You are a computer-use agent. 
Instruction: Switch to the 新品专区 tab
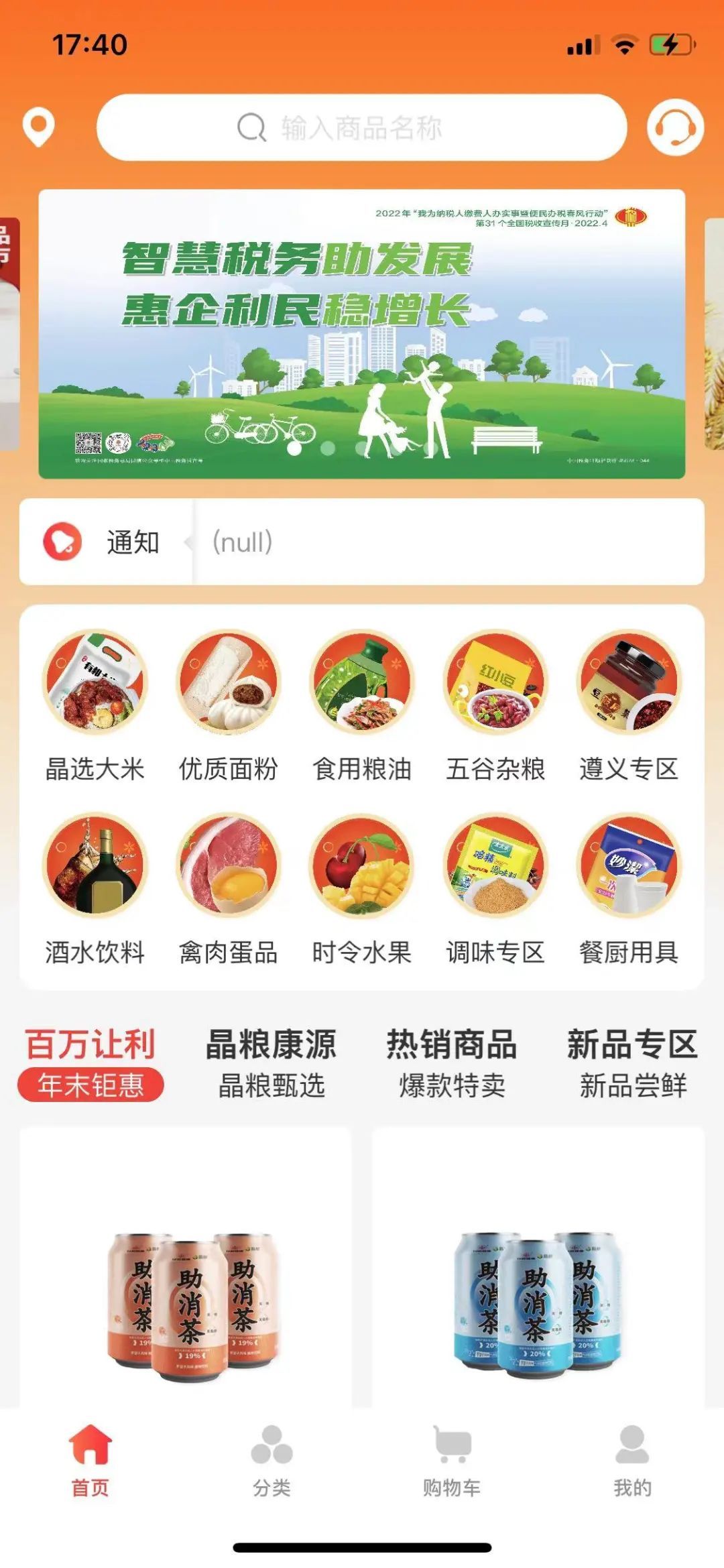click(x=632, y=1063)
